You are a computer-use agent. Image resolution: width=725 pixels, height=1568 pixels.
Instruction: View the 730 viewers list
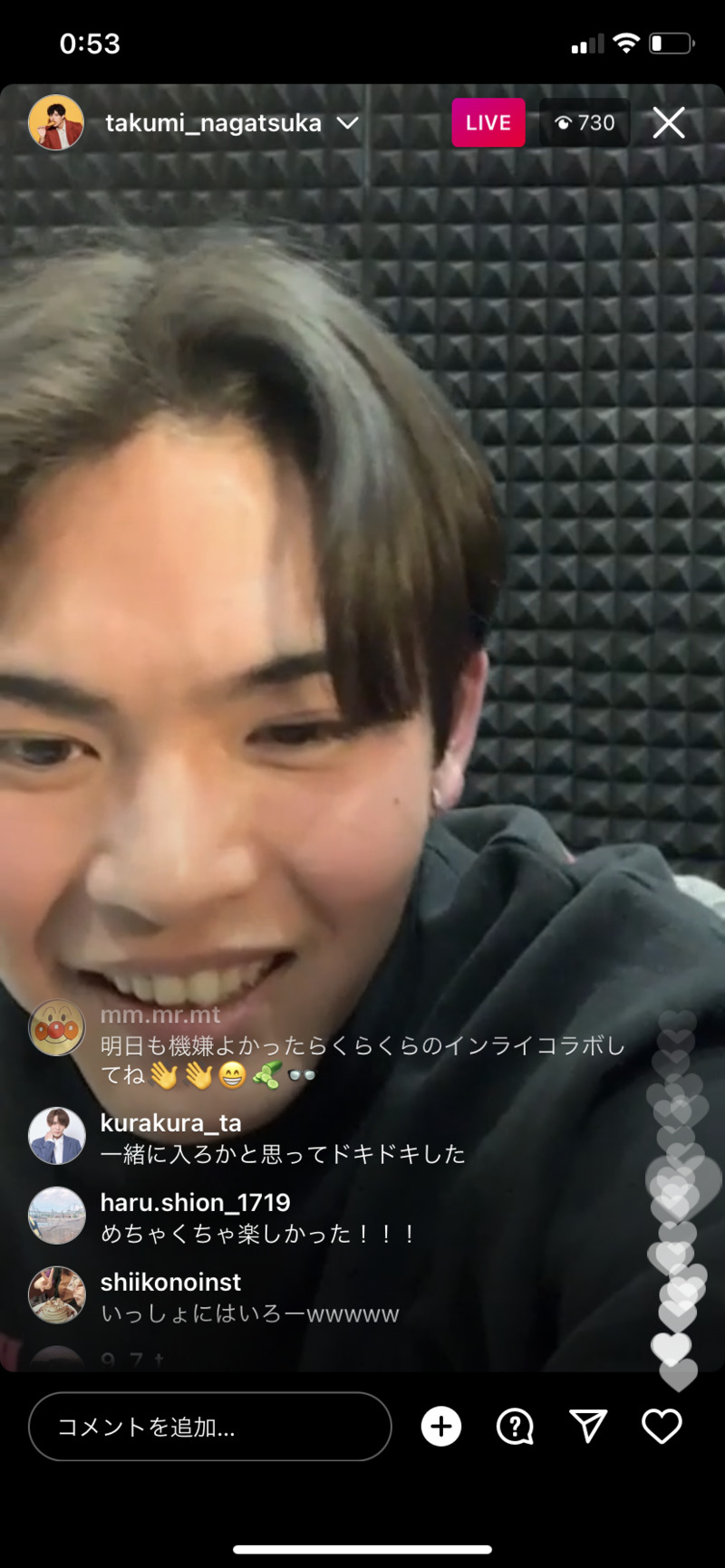pyautogui.click(x=585, y=123)
